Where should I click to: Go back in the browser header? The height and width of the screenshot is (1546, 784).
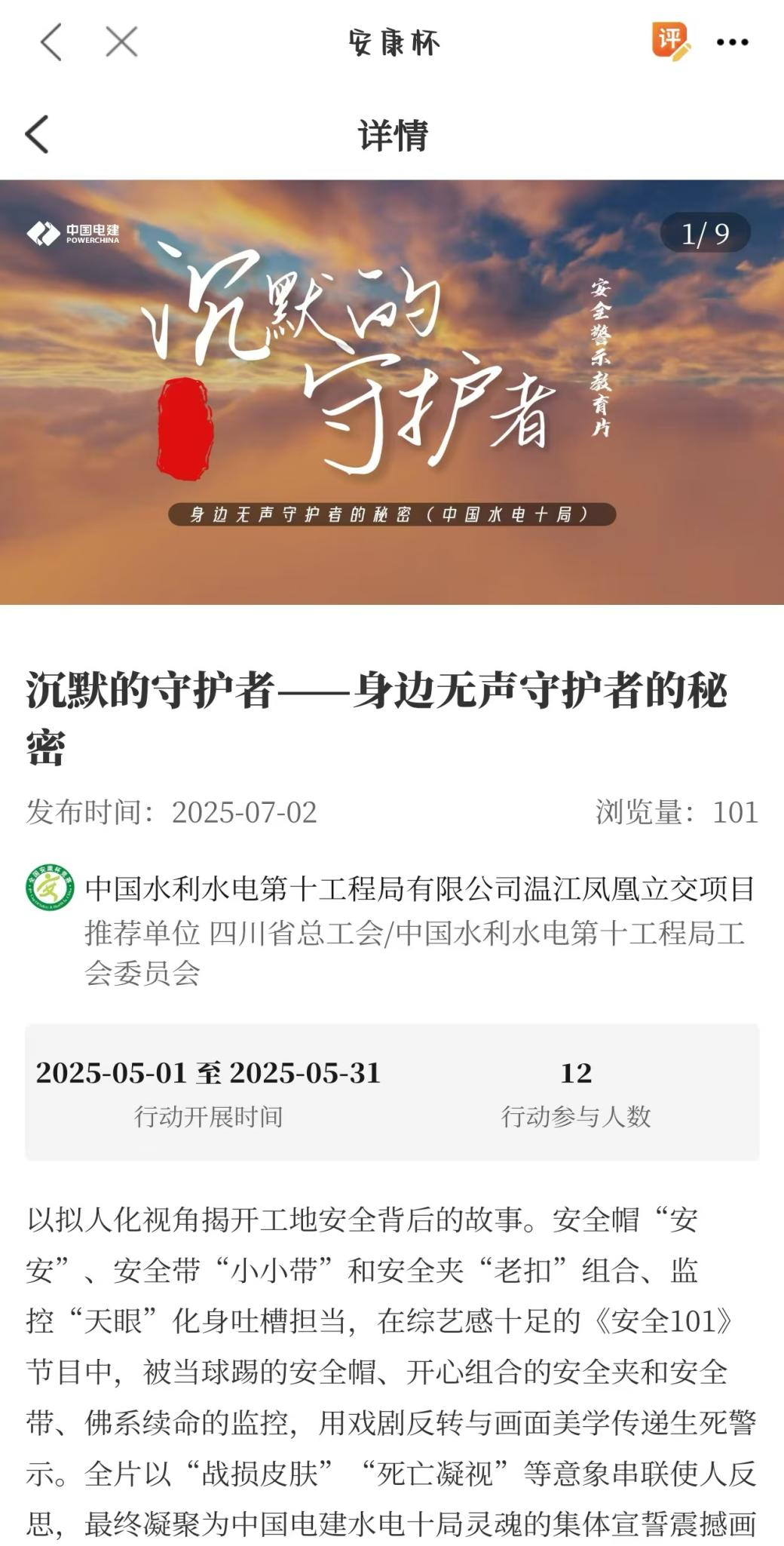tap(51, 42)
